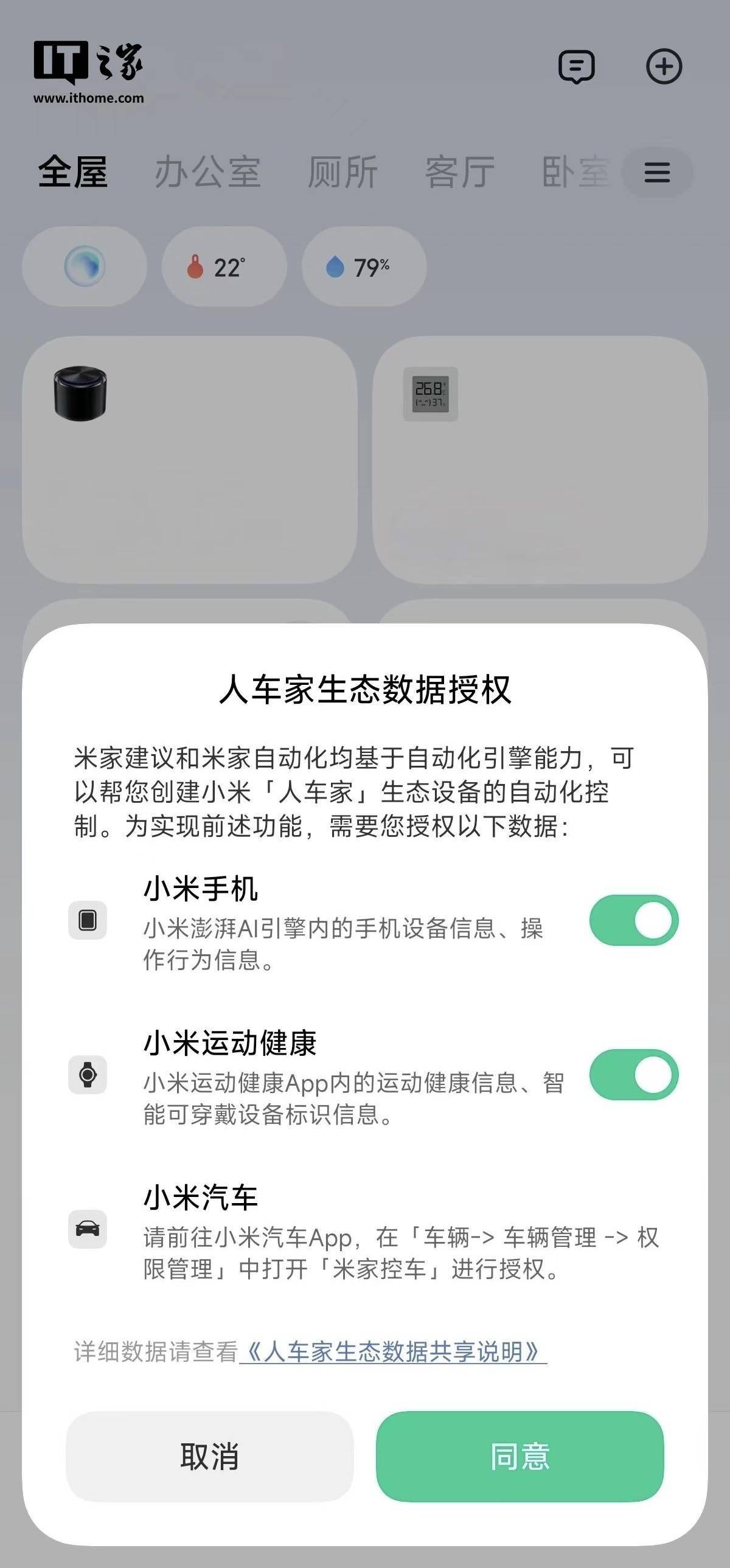
Task: Tap the plus icon to add device
Action: pos(664,66)
